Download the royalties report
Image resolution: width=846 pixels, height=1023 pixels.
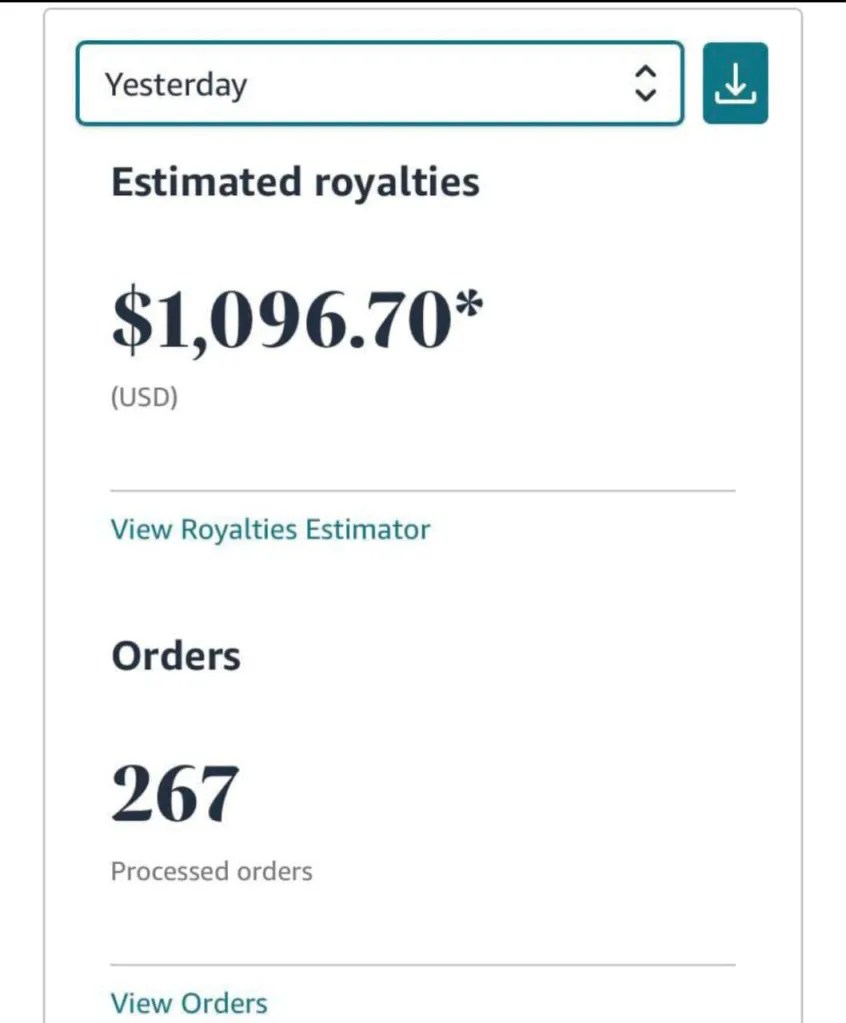tap(735, 84)
